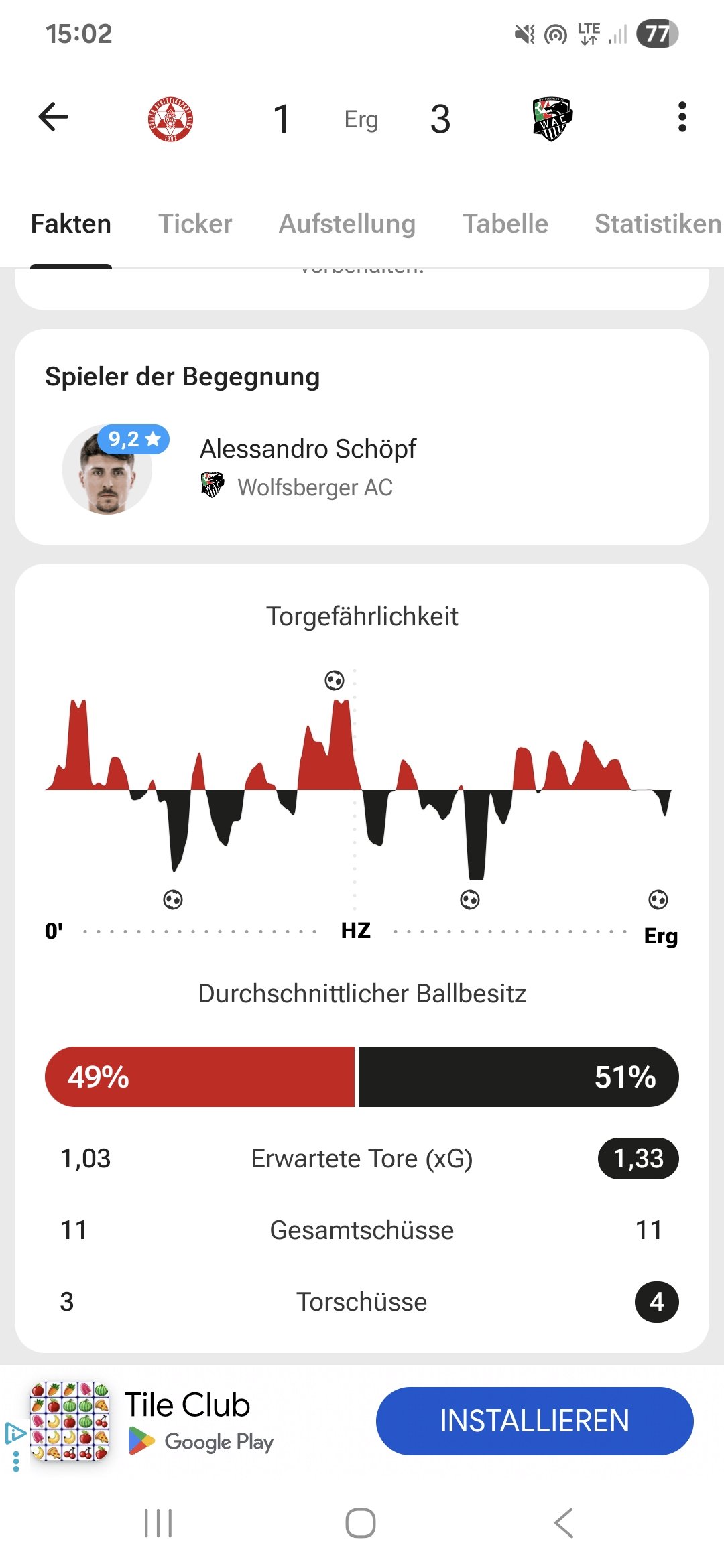Tap the system home button
The image size is (724, 1568).
(361, 1522)
